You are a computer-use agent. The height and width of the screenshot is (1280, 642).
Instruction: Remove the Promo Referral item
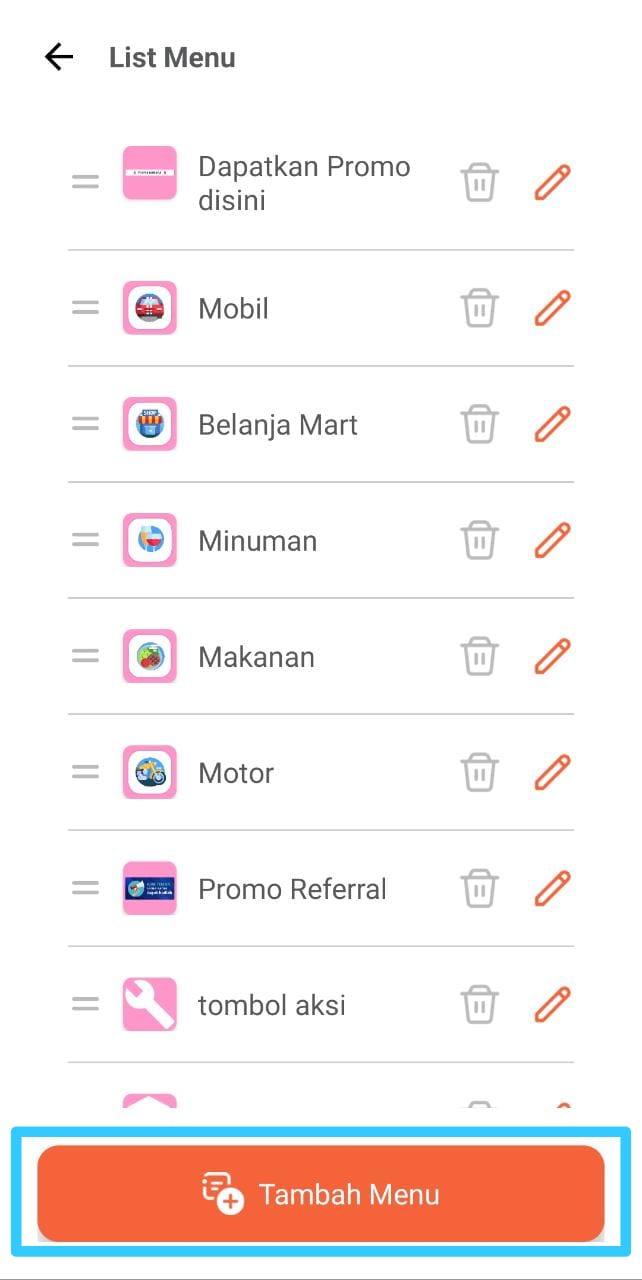click(479, 889)
